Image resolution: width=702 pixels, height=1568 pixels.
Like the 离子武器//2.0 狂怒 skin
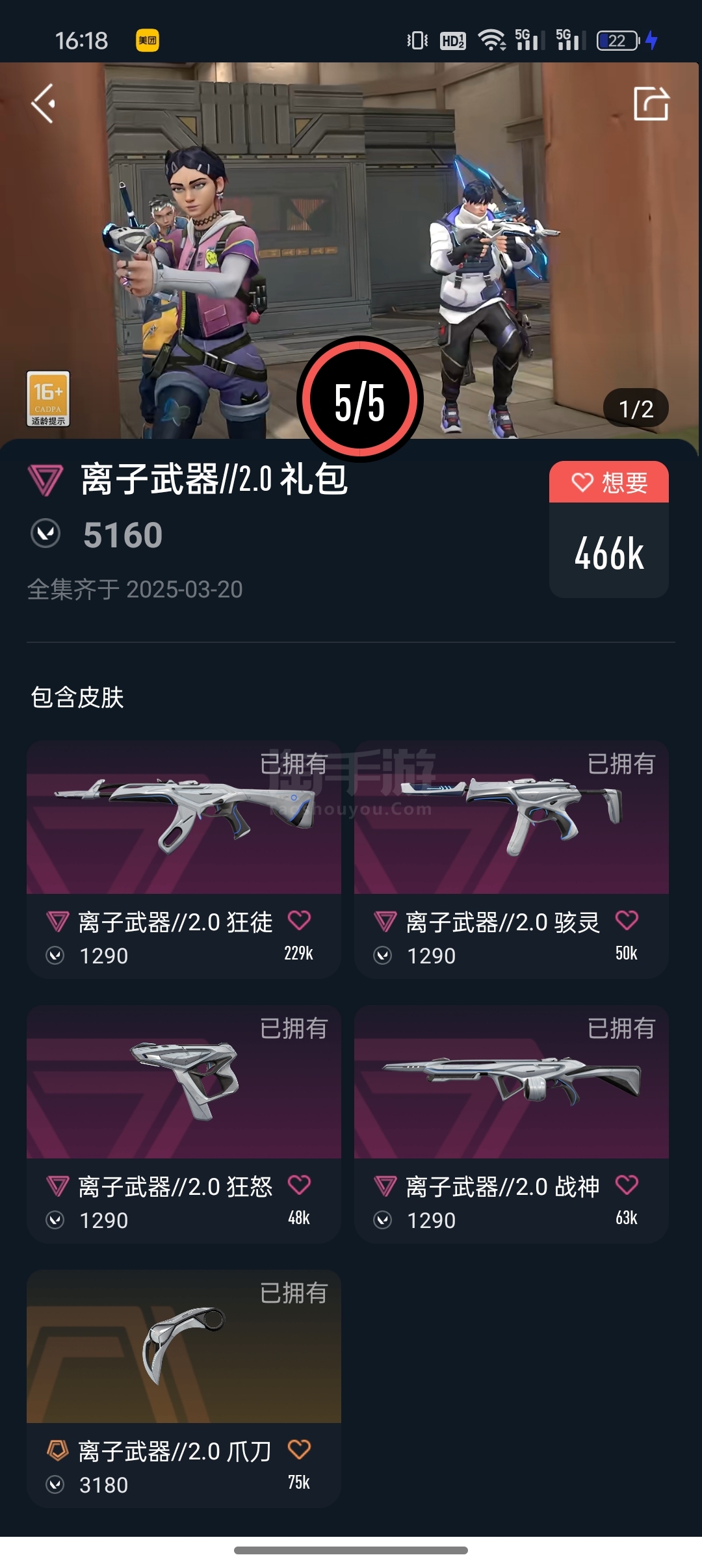[299, 1185]
